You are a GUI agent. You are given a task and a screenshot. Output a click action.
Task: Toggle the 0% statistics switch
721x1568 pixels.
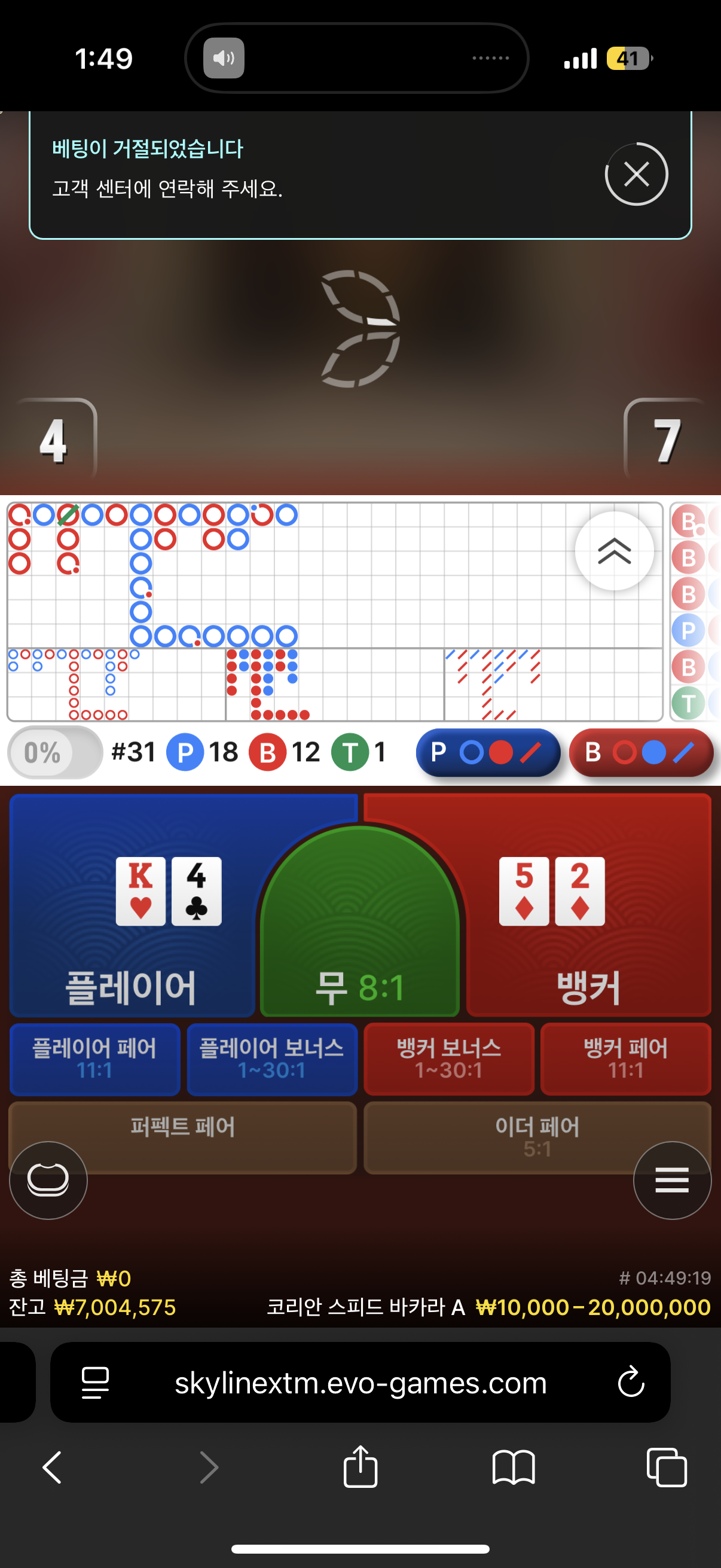55,752
